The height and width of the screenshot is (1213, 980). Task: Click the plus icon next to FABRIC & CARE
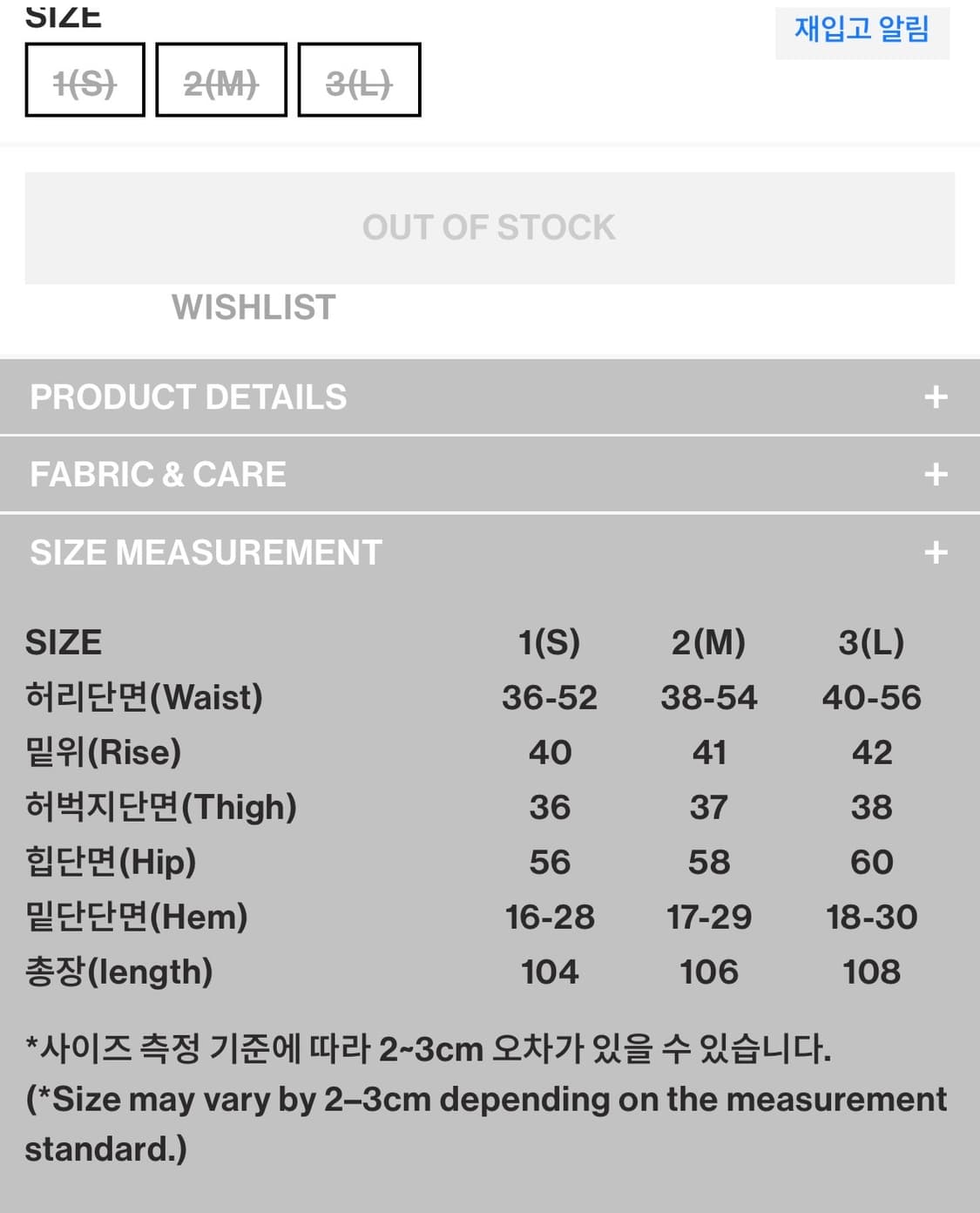936,474
